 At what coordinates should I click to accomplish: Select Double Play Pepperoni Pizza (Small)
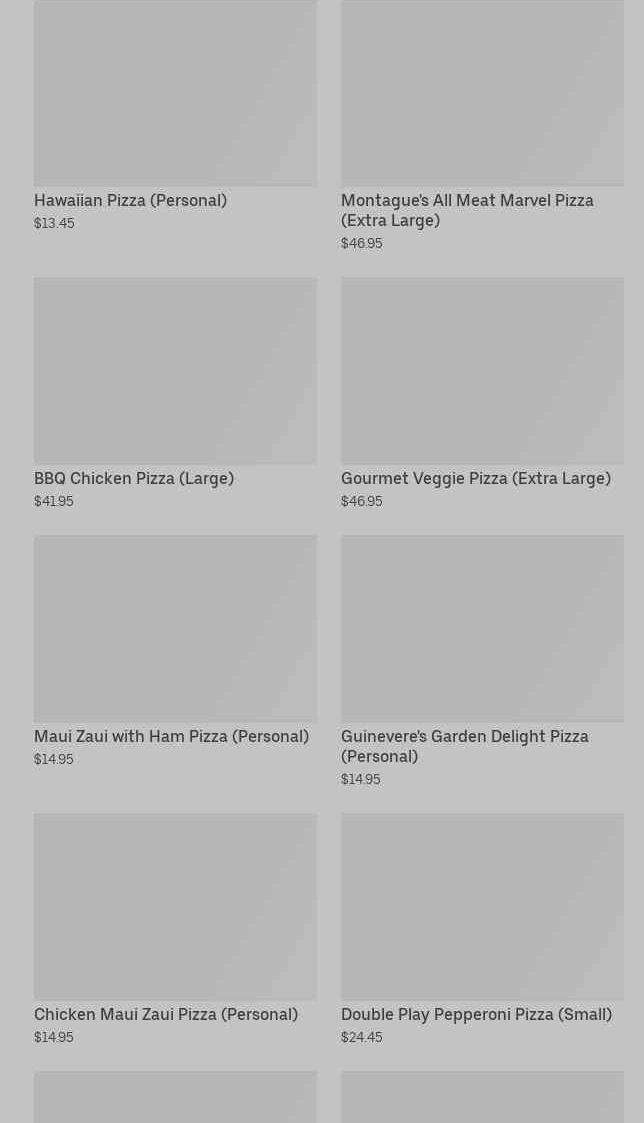coord(482,929)
